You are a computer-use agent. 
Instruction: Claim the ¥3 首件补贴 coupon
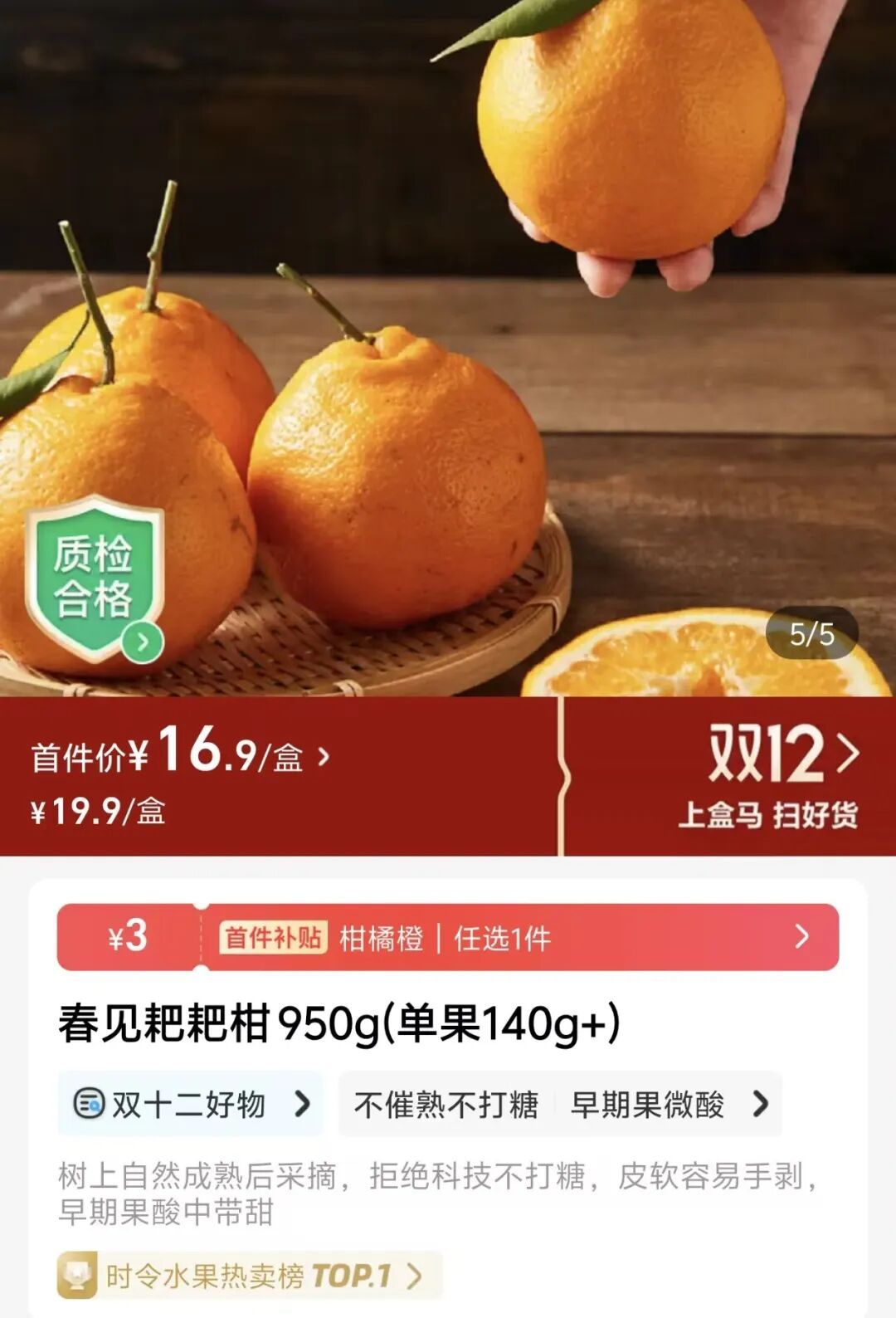tap(448, 937)
